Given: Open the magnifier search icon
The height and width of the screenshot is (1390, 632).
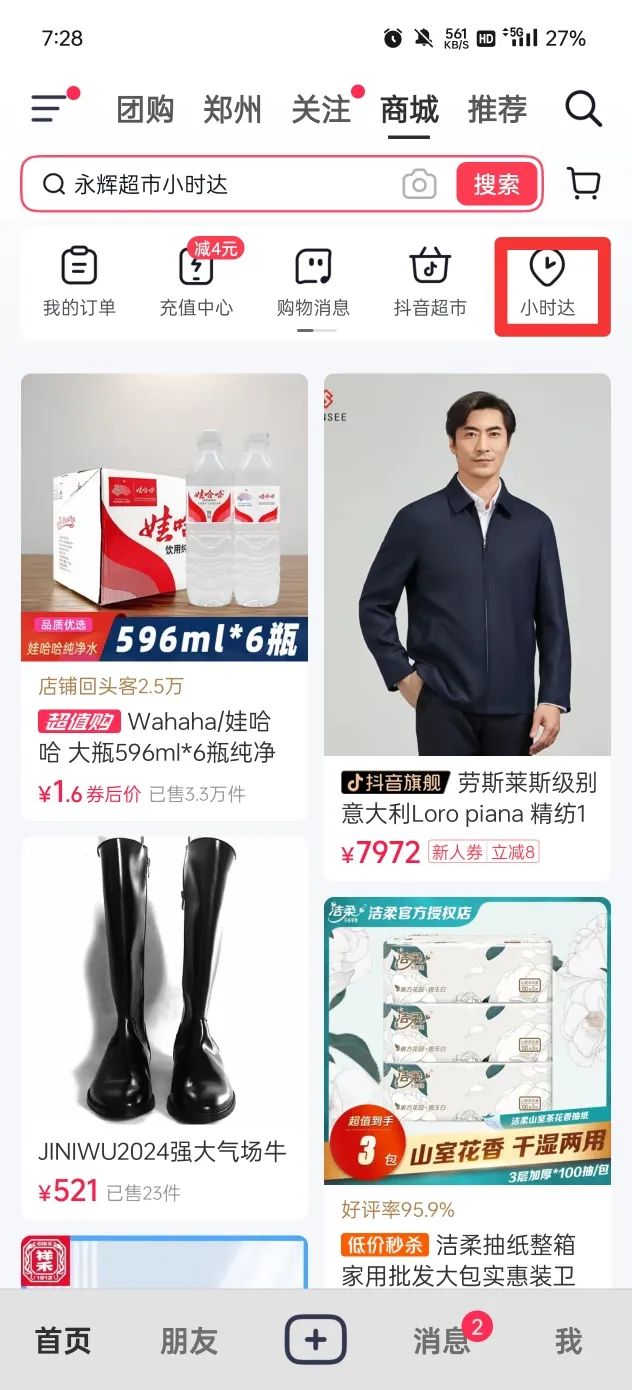Looking at the screenshot, I should click(583, 108).
